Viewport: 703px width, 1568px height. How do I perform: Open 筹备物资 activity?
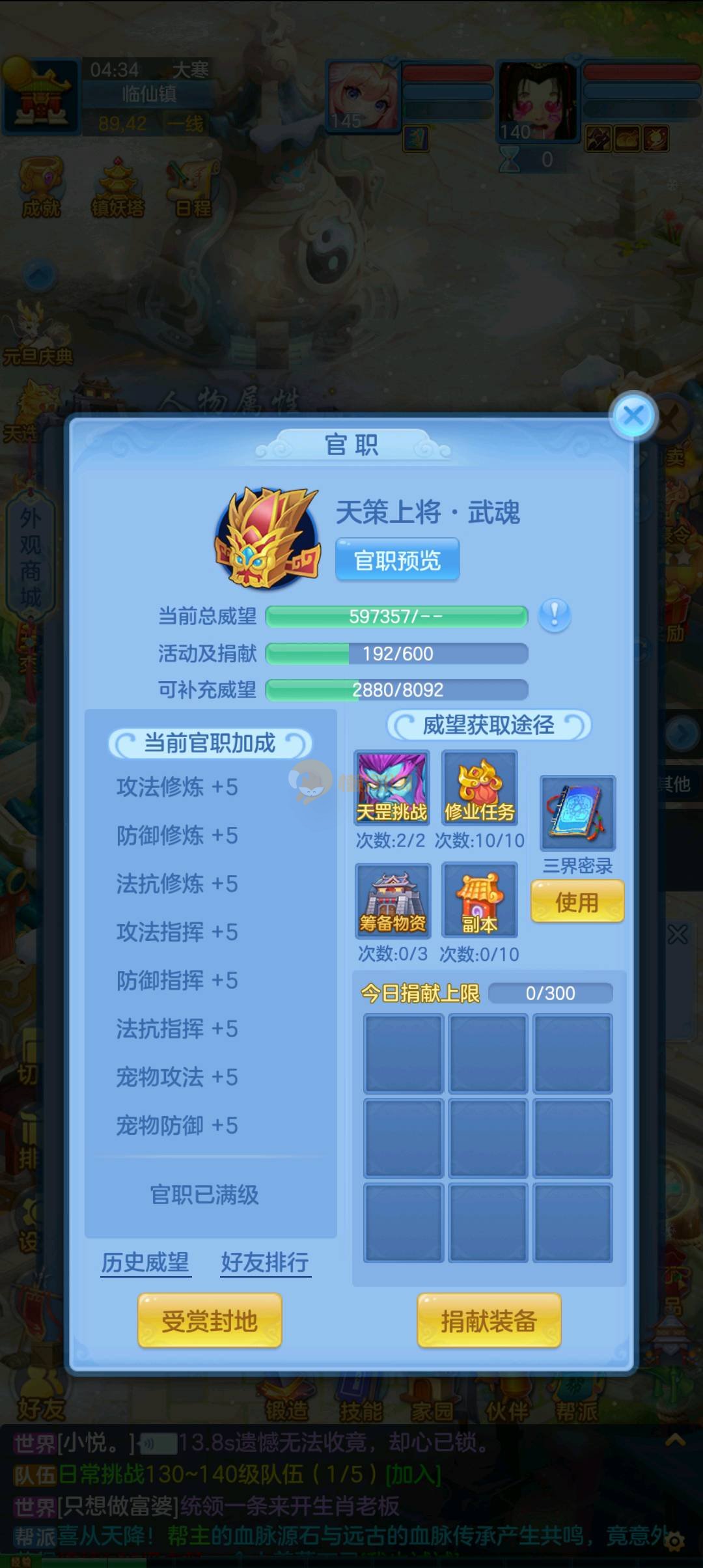(x=393, y=901)
